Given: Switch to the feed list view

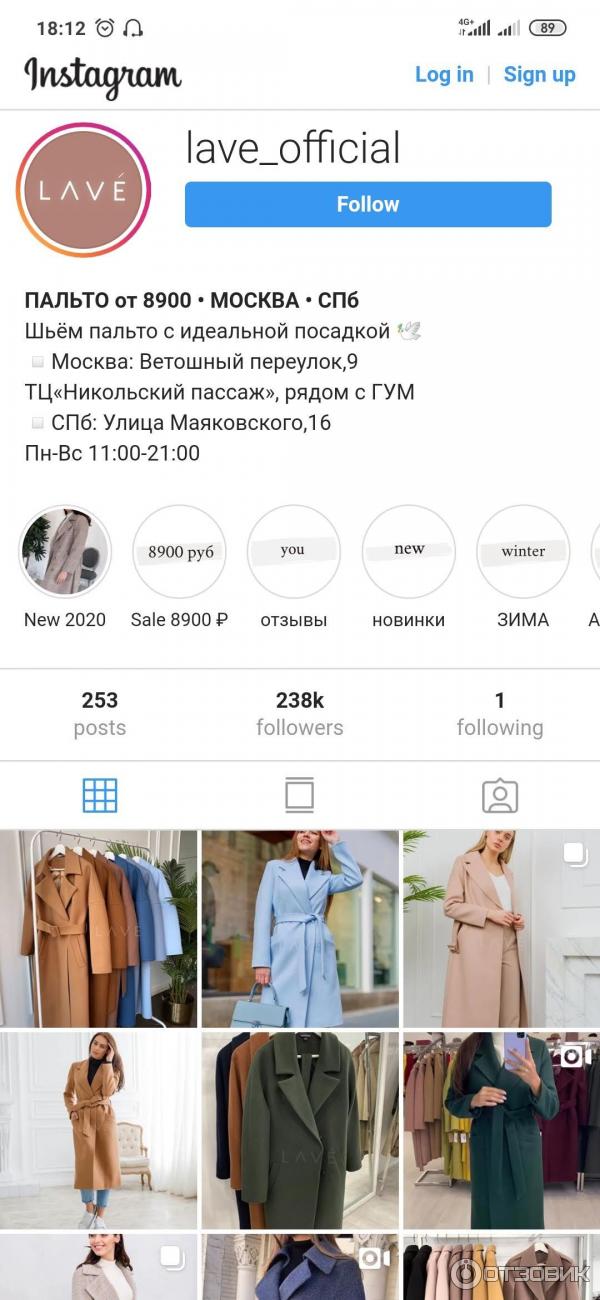Looking at the screenshot, I should tap(299, 795).
